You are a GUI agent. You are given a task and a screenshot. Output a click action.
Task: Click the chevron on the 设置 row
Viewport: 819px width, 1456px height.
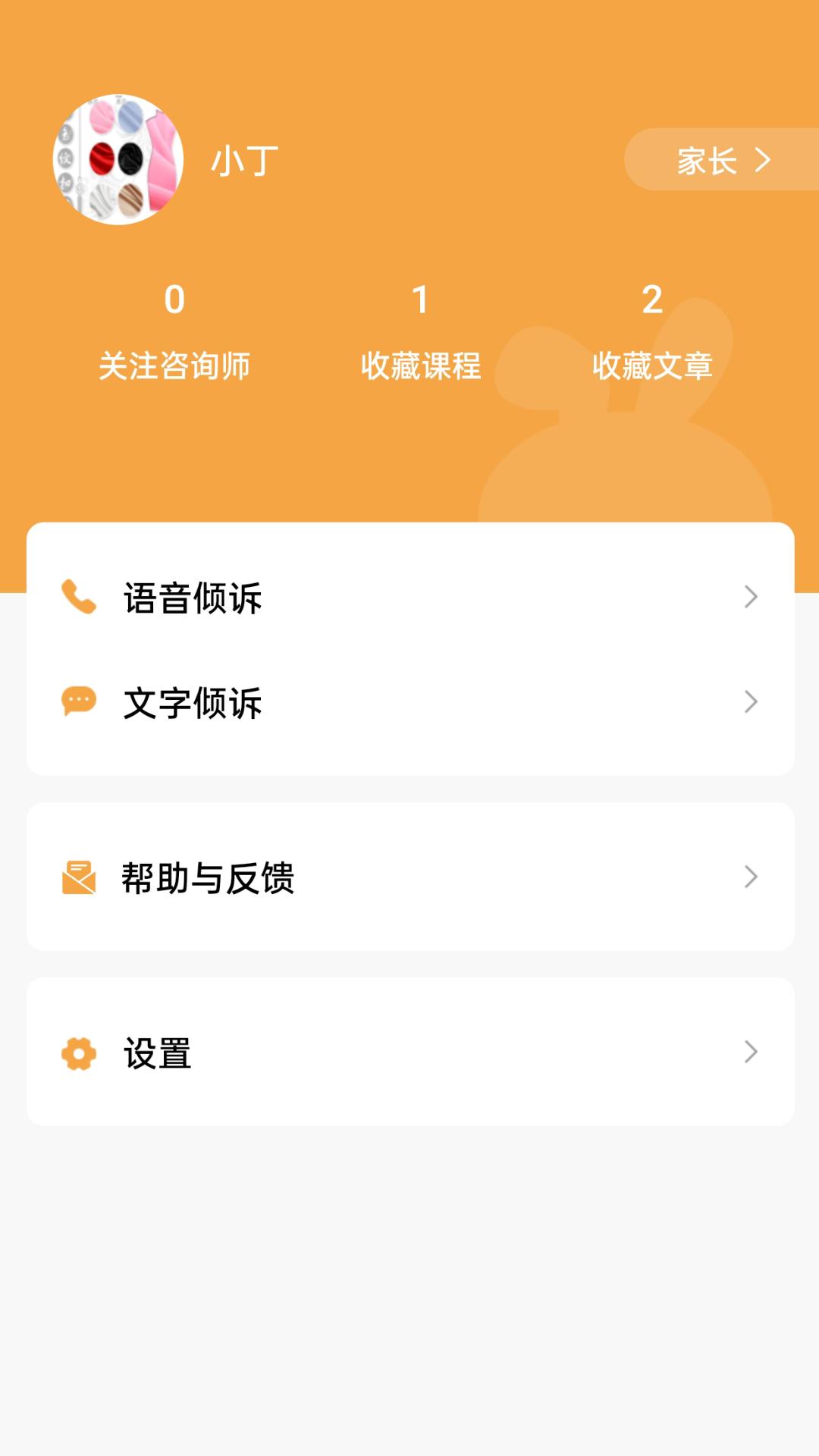pos(750,1053)
